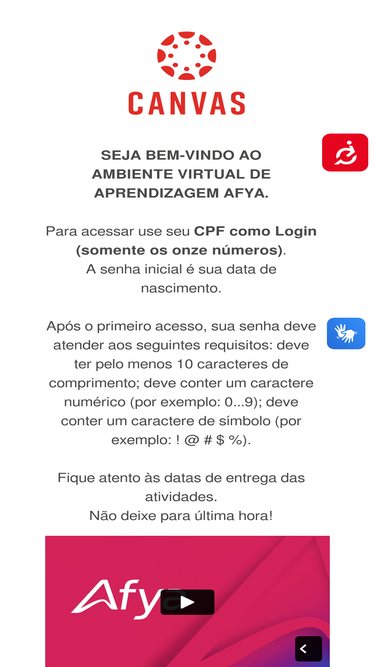375x667 pixels.
Task: Open the blue sign language assistant
Action: [346, 334]
